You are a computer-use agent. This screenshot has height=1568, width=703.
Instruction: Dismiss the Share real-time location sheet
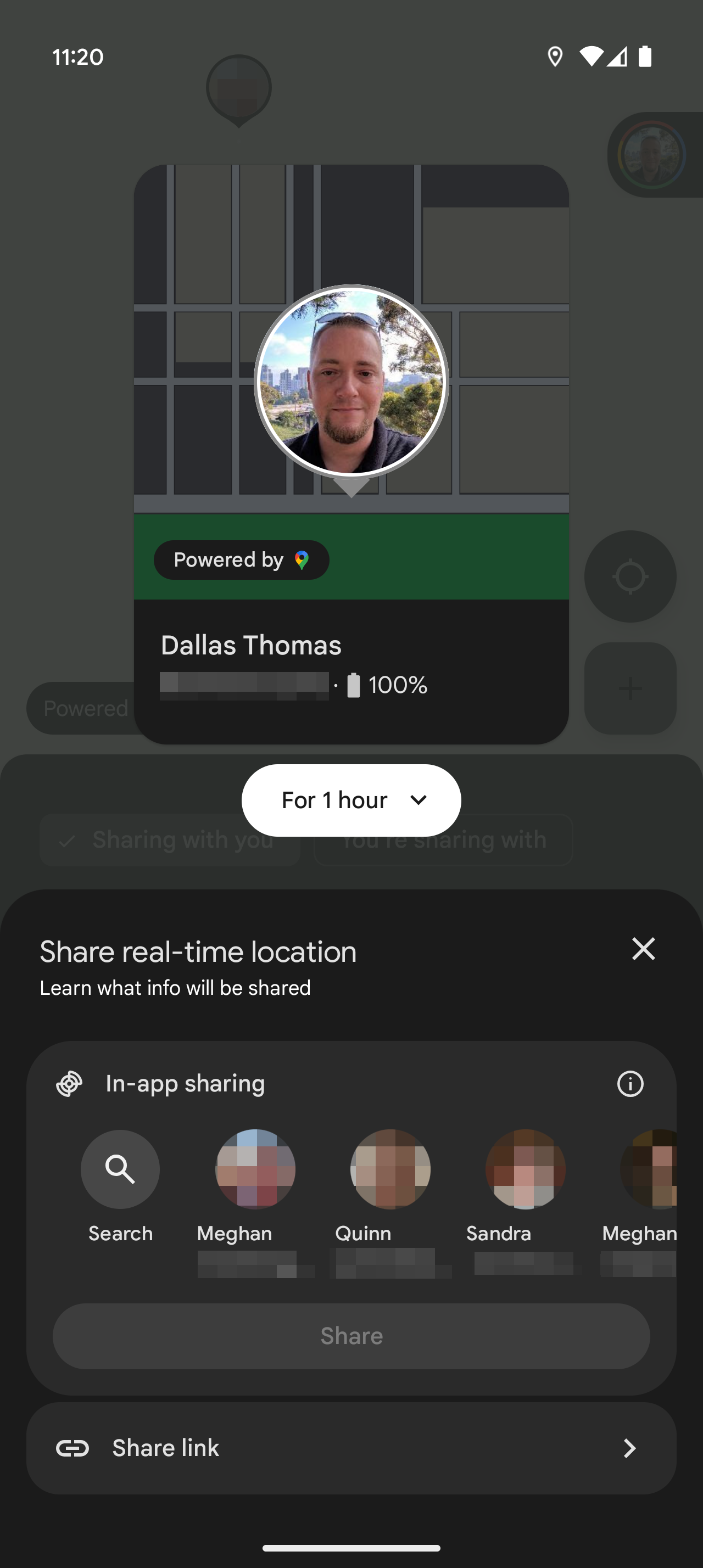[x=643, y=949]
